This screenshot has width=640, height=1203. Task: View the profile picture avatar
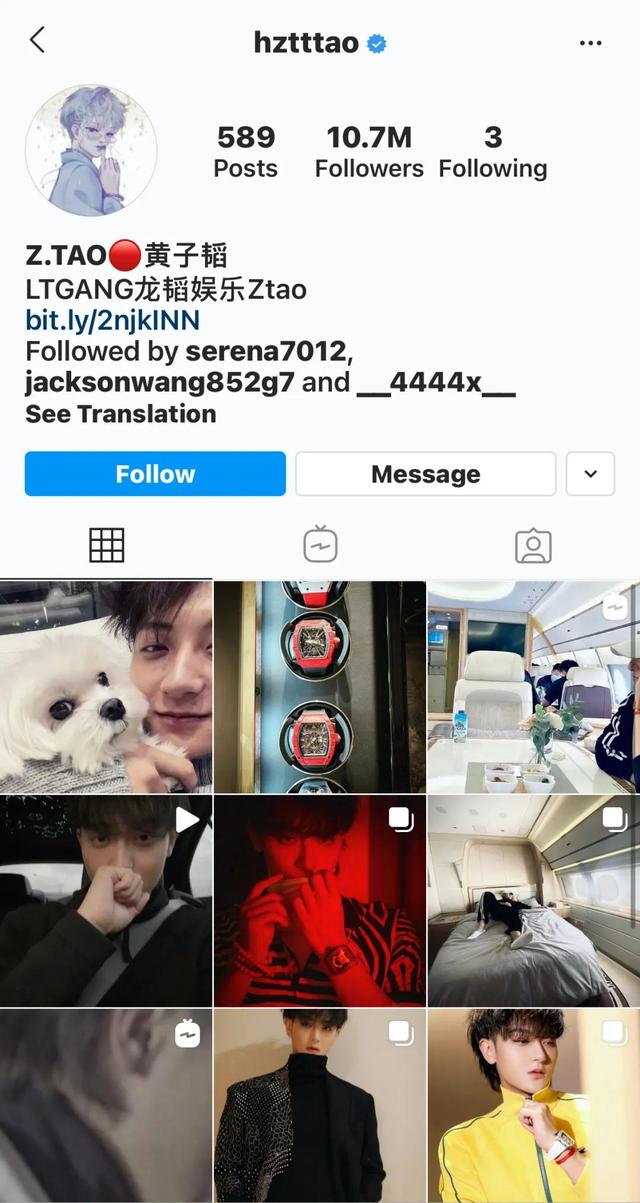point(91,151)
